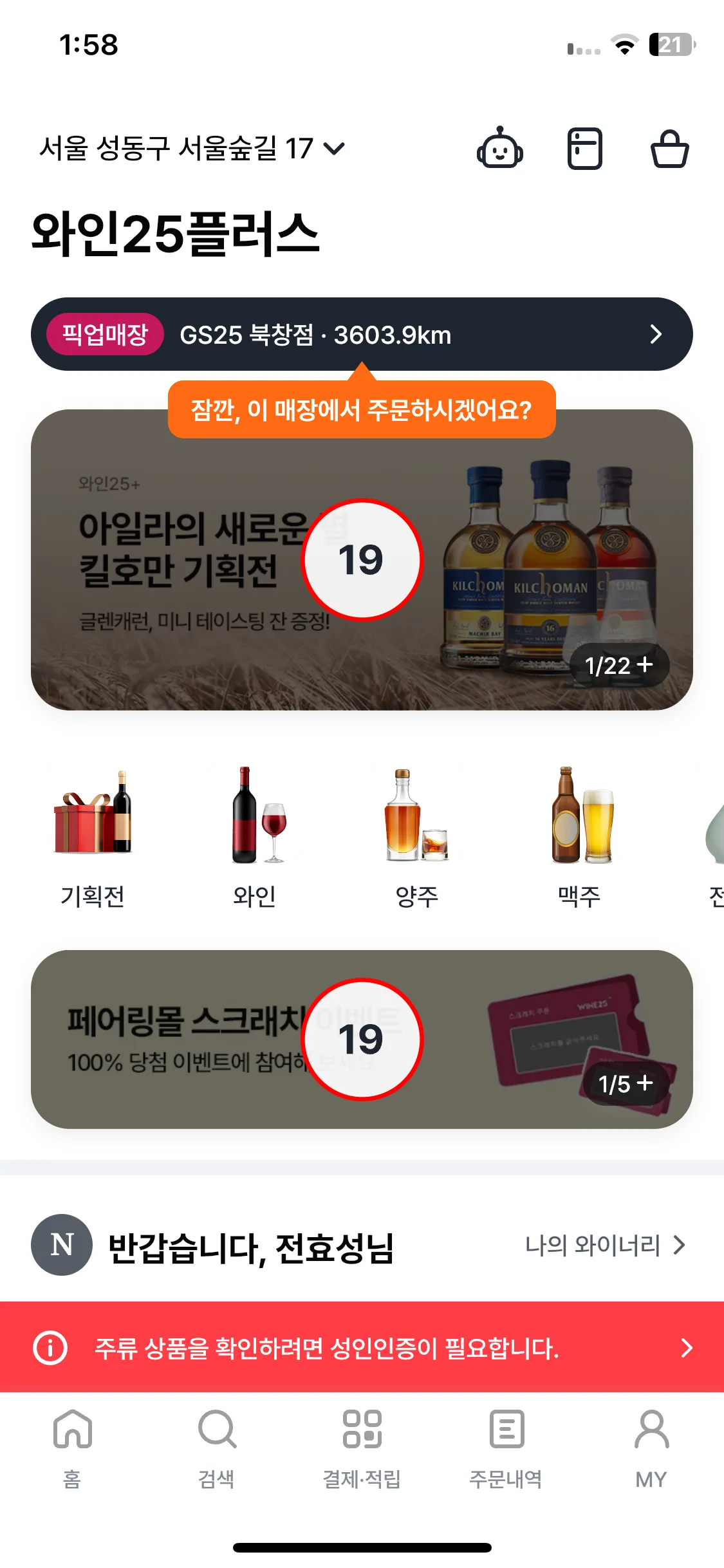Browse the 와인 category
Image resolution: width=724 pixels, height=1568 pixels.
pos(255,837)
